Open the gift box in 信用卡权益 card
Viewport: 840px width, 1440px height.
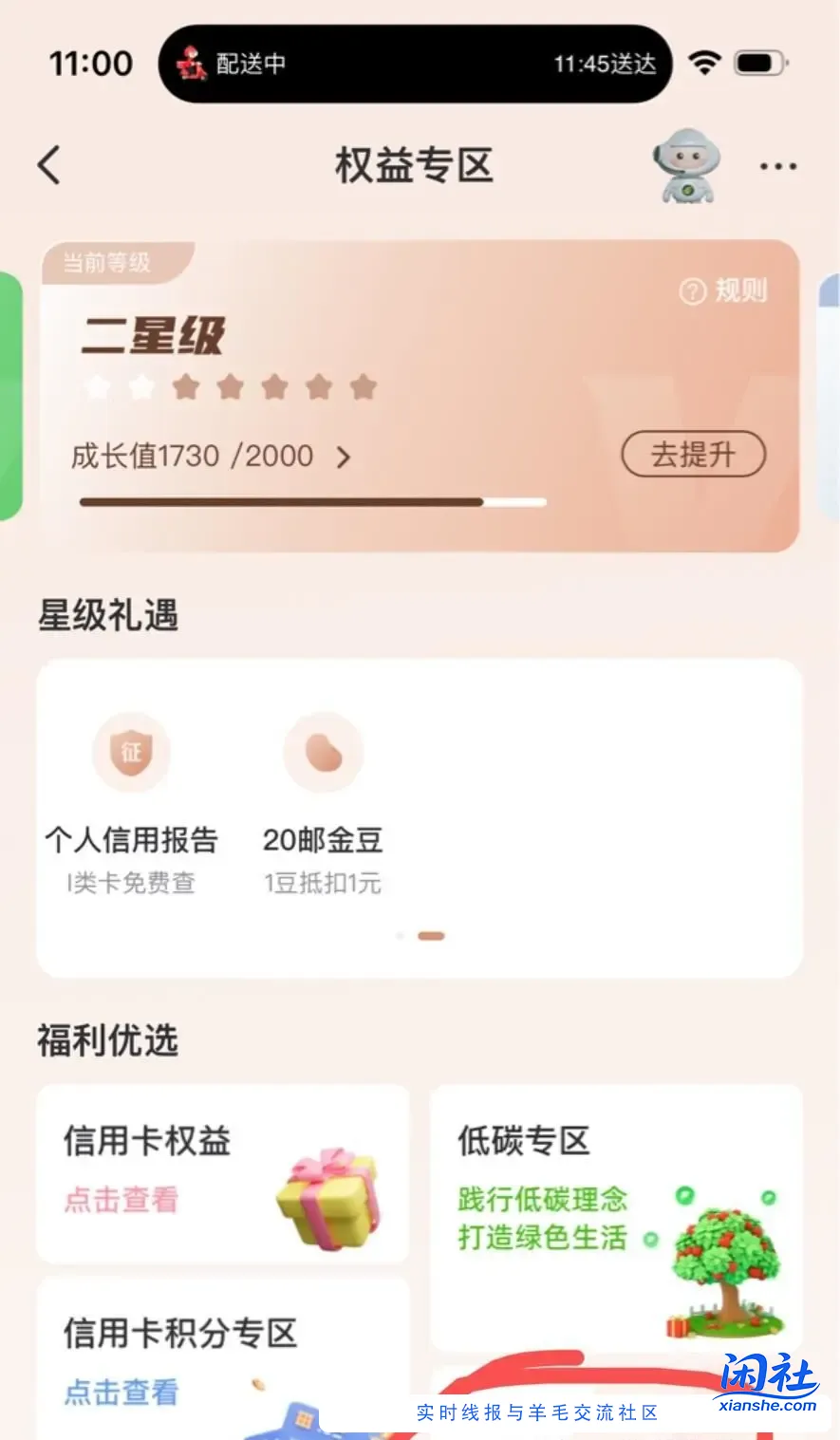tap(327, 1201)
